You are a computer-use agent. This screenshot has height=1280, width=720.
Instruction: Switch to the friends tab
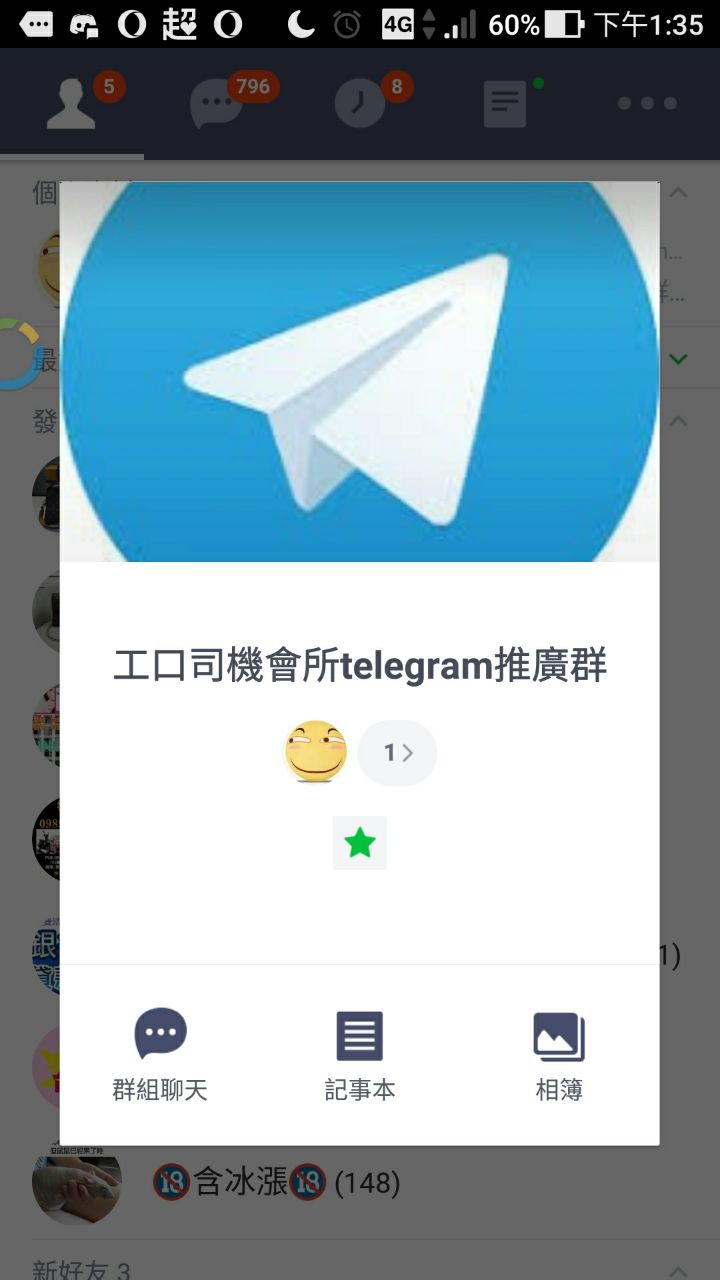point(71,103)
